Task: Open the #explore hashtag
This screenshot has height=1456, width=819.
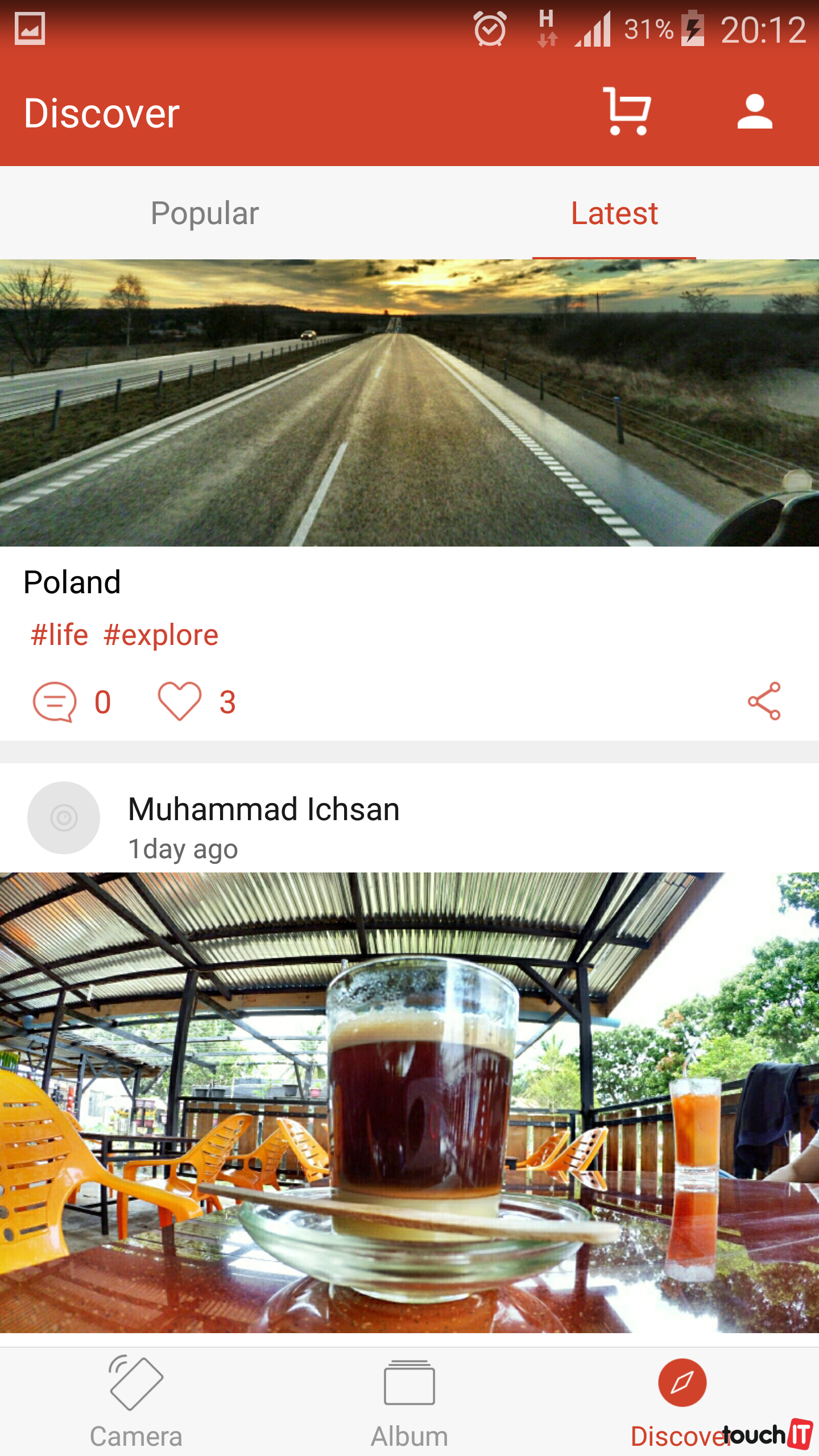Action: pyautogui.click(x=161, y=635)
